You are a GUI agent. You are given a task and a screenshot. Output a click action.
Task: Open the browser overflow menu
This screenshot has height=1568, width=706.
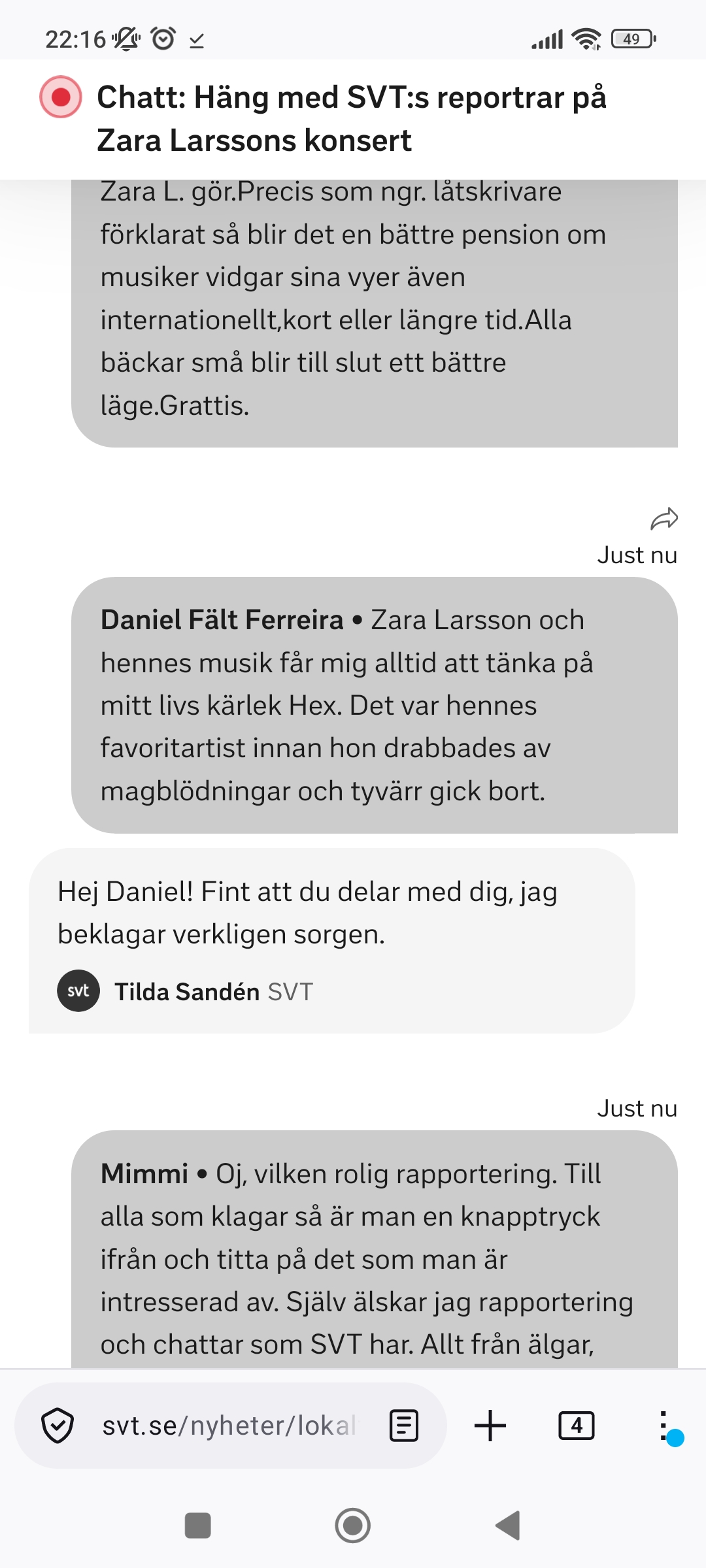664,1426
